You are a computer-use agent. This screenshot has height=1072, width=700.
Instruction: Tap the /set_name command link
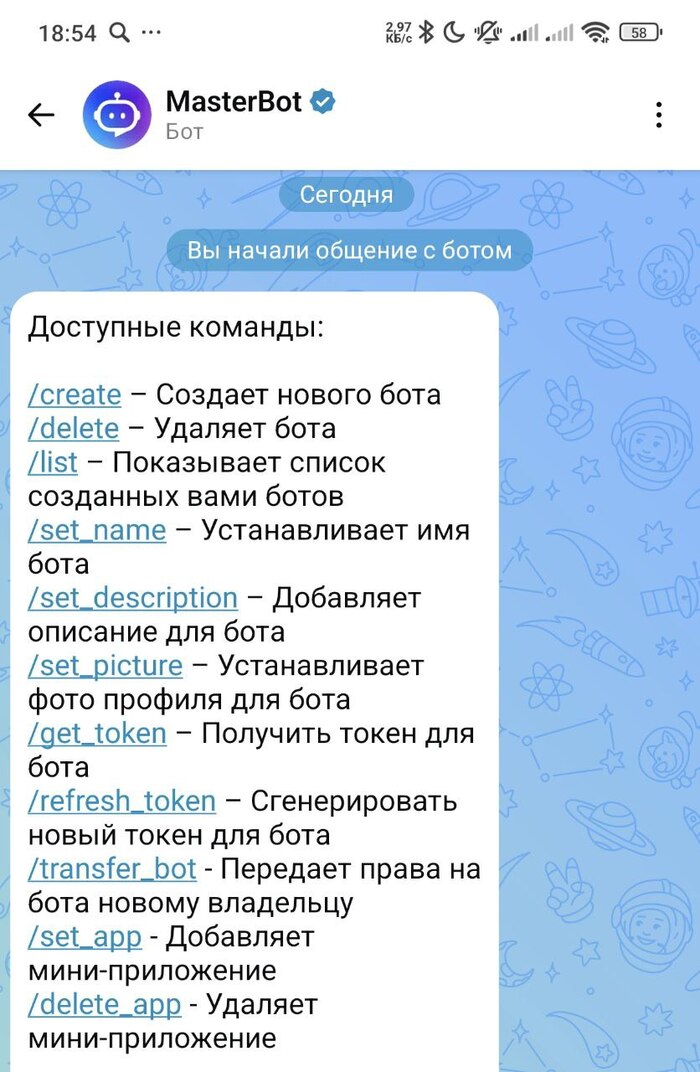[x=97, y=530]
